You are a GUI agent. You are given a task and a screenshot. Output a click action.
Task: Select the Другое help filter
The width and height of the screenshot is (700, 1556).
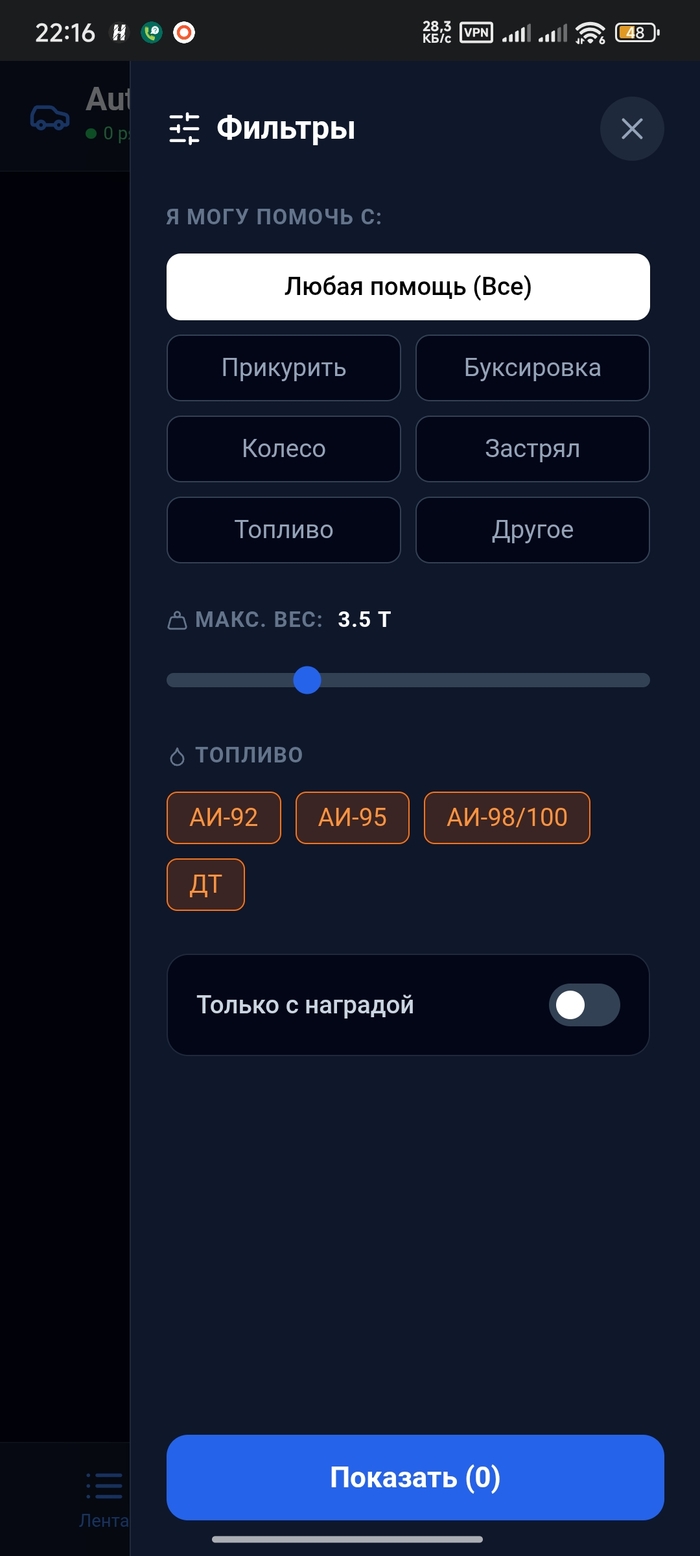pos(532,530)
